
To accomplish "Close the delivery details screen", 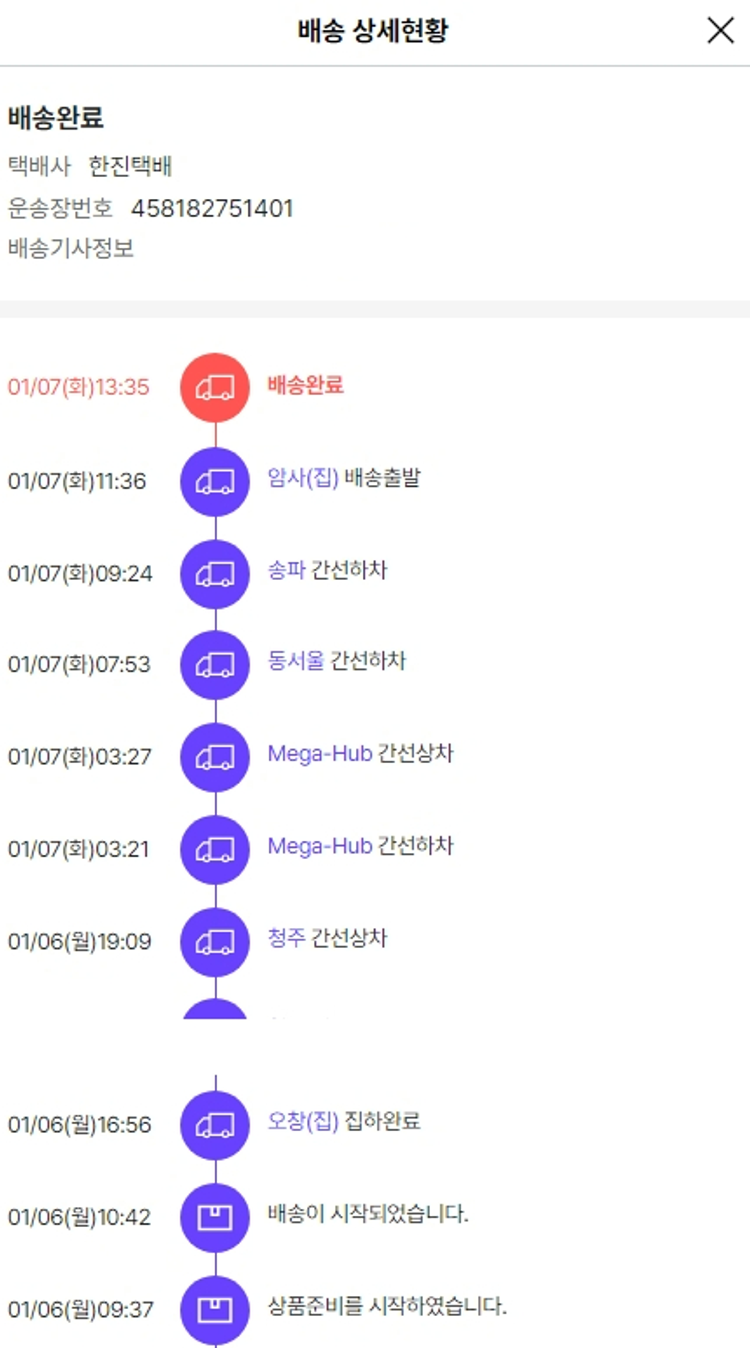I will coord(720,31).
